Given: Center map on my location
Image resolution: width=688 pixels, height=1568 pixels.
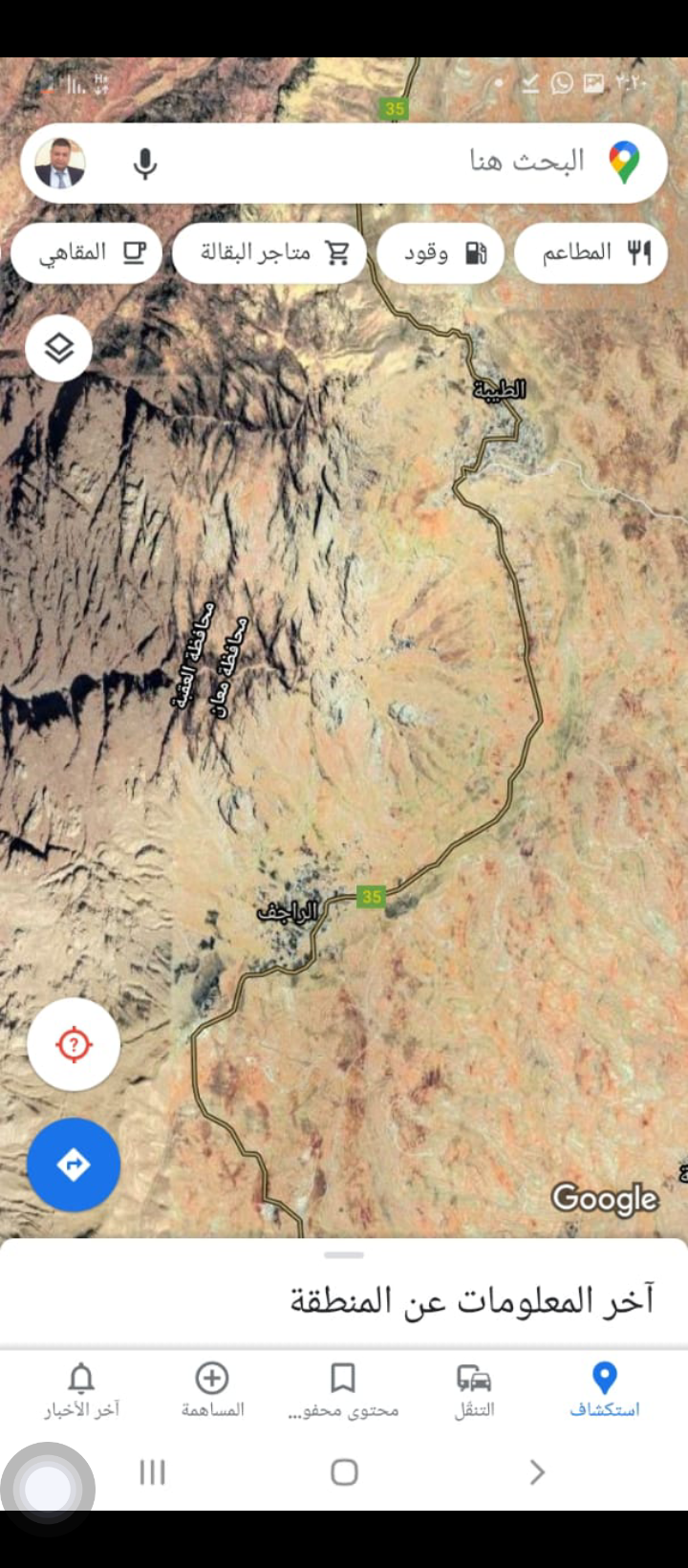Looking at the screenshot, I should pyautogui.click(x=74, y=1044).
